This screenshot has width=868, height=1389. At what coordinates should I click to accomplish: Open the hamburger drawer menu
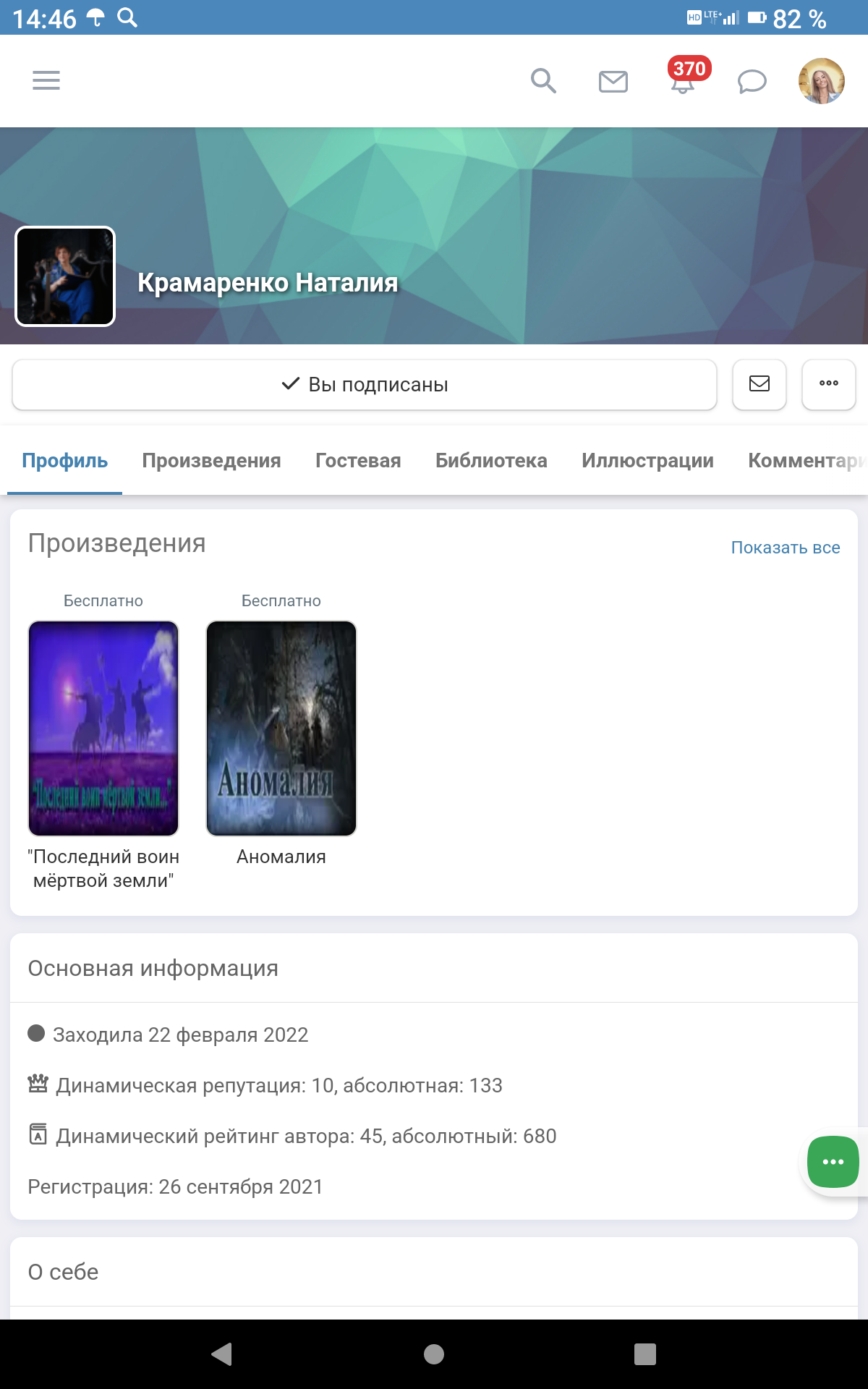click(x=46, y=80)
